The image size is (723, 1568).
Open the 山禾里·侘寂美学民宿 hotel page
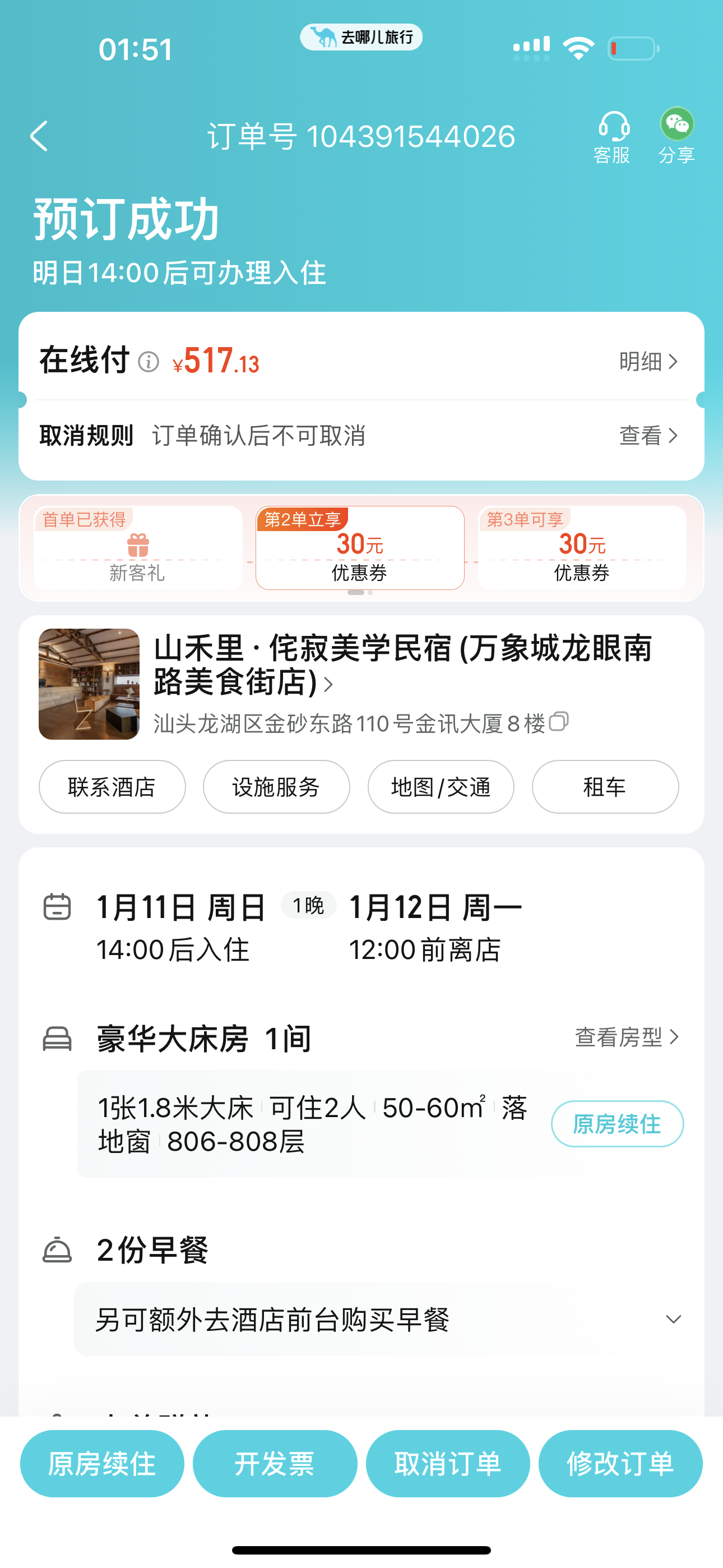click(x=402, y=665)
